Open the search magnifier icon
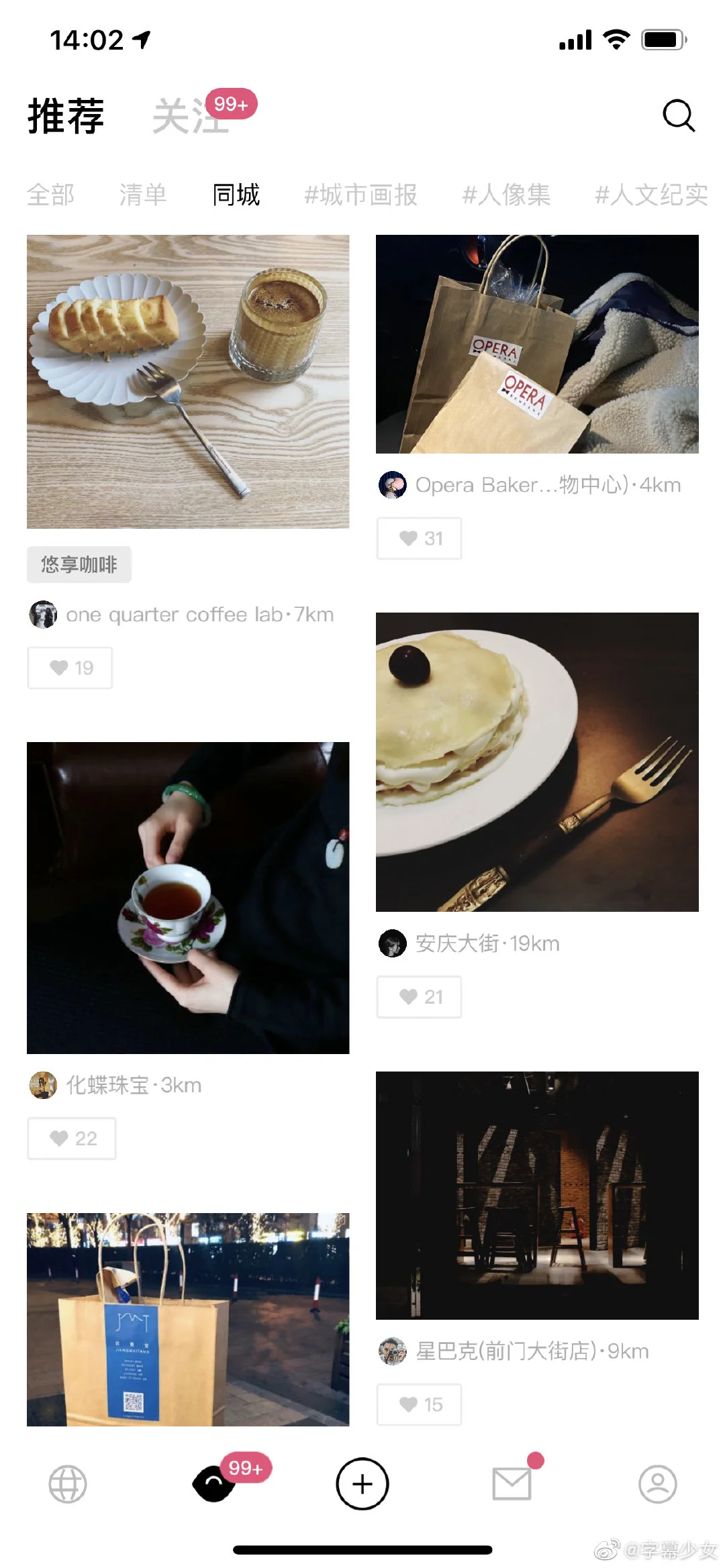This screenshot has width=725, height=1568. click(678, 115)
